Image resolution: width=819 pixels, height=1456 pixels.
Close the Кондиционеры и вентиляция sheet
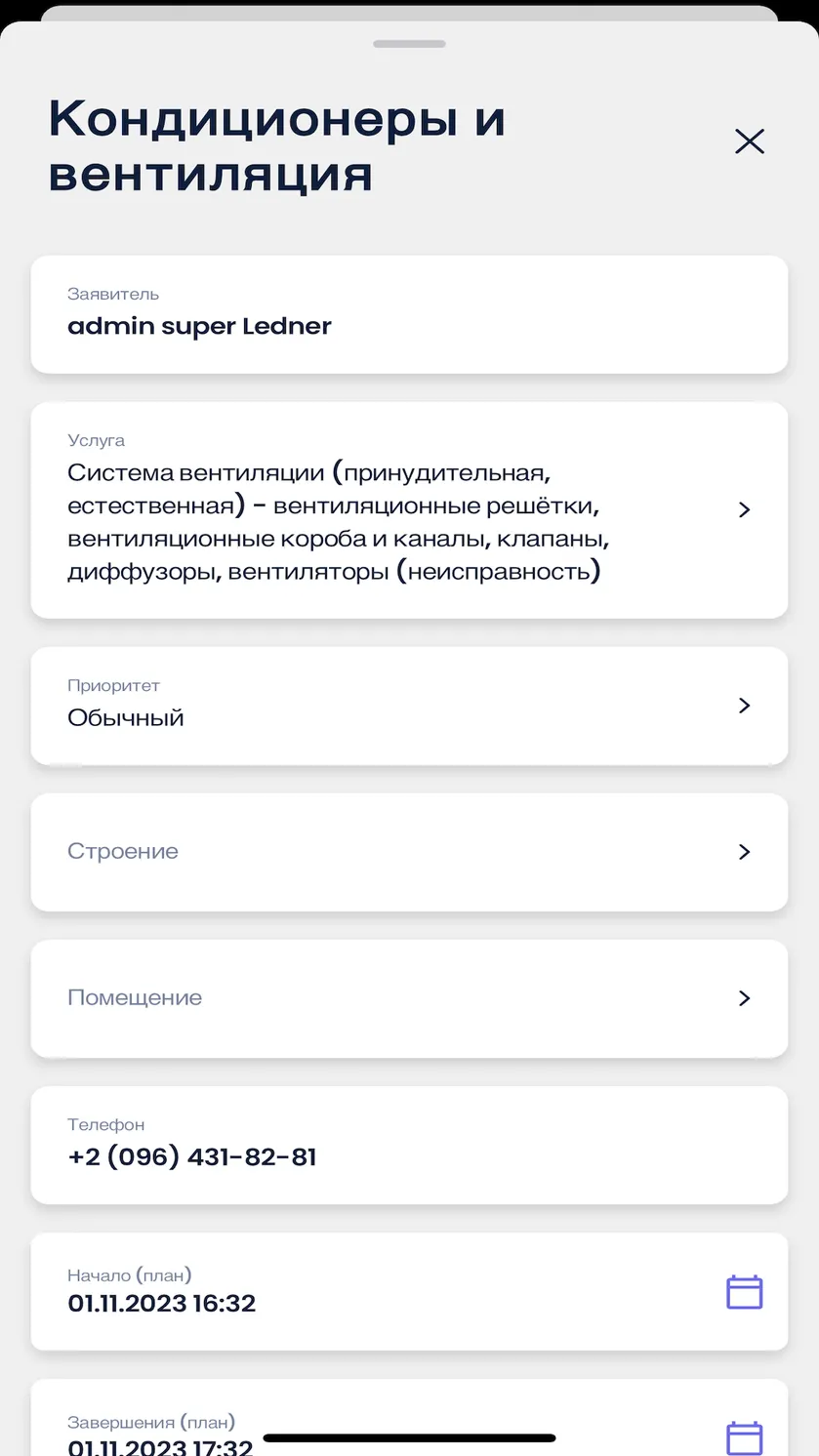[x=749, y=142]
